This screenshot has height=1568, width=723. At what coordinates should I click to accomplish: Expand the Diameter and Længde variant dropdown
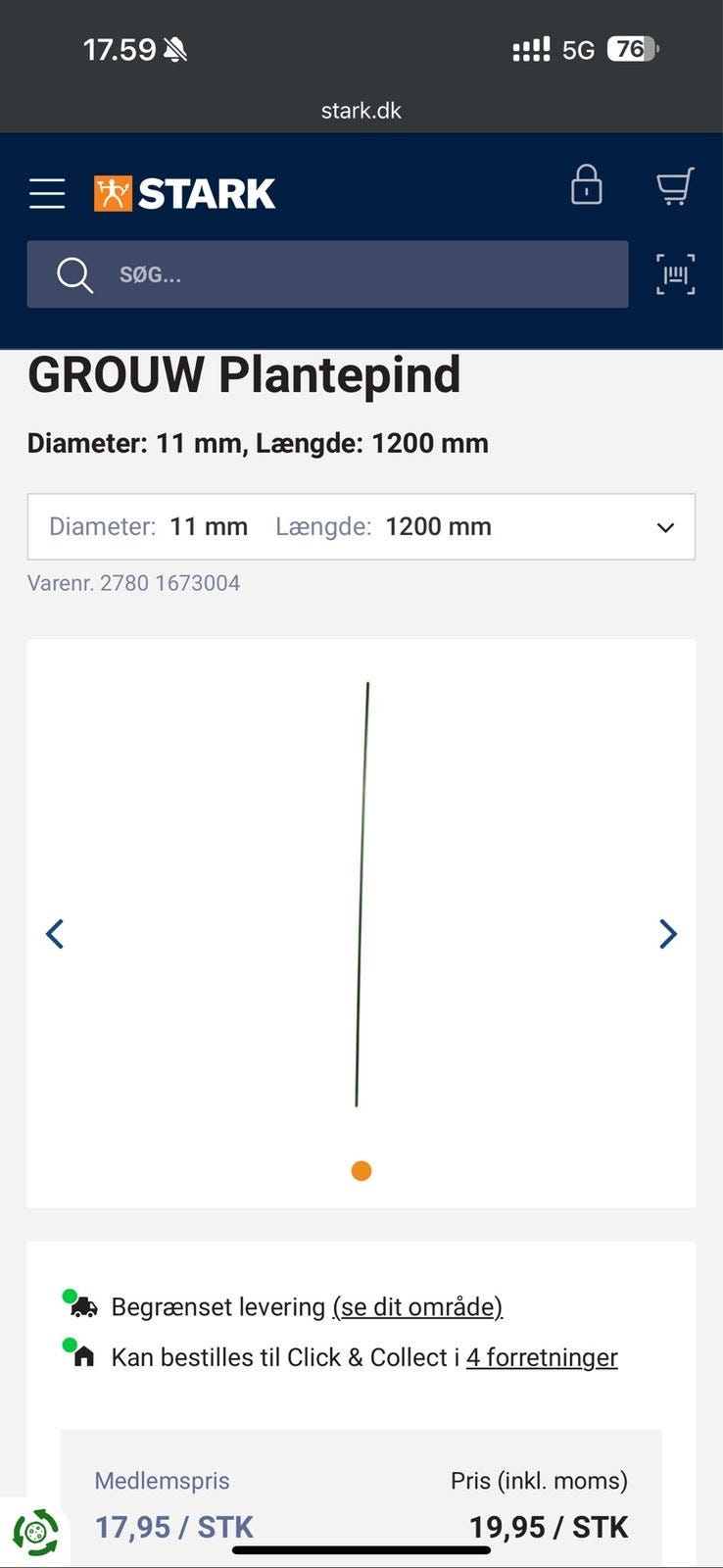pos(361,527)
